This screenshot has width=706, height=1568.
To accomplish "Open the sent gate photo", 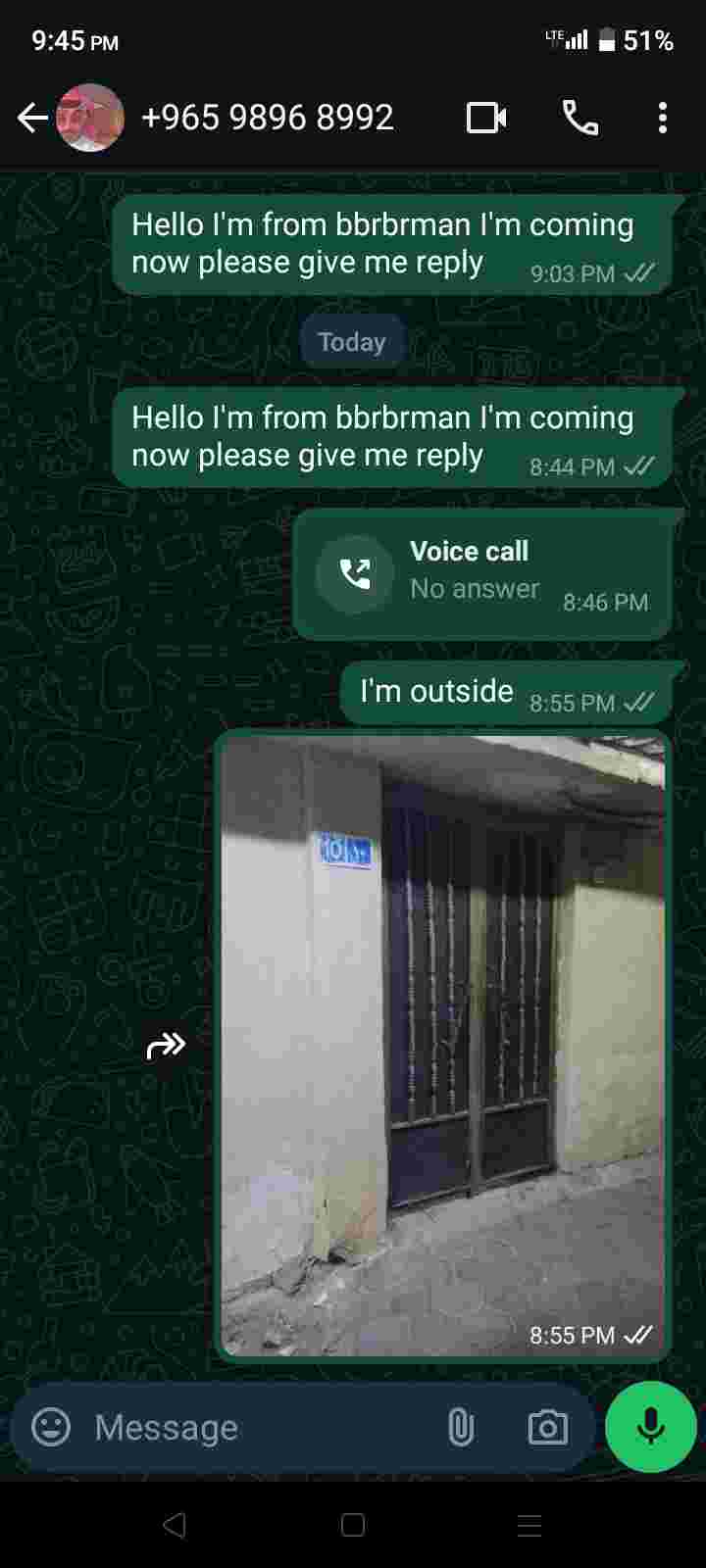I will point(443,1045).
